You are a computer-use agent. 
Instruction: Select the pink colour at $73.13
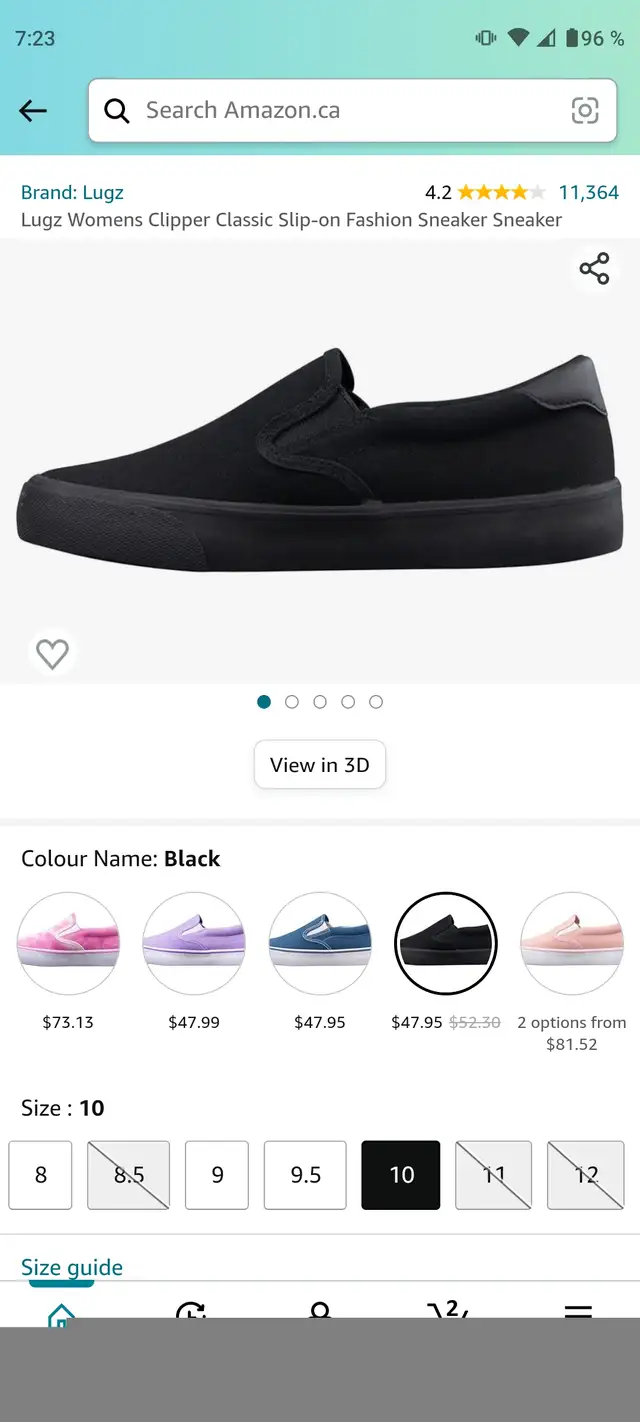pos(68,944)
